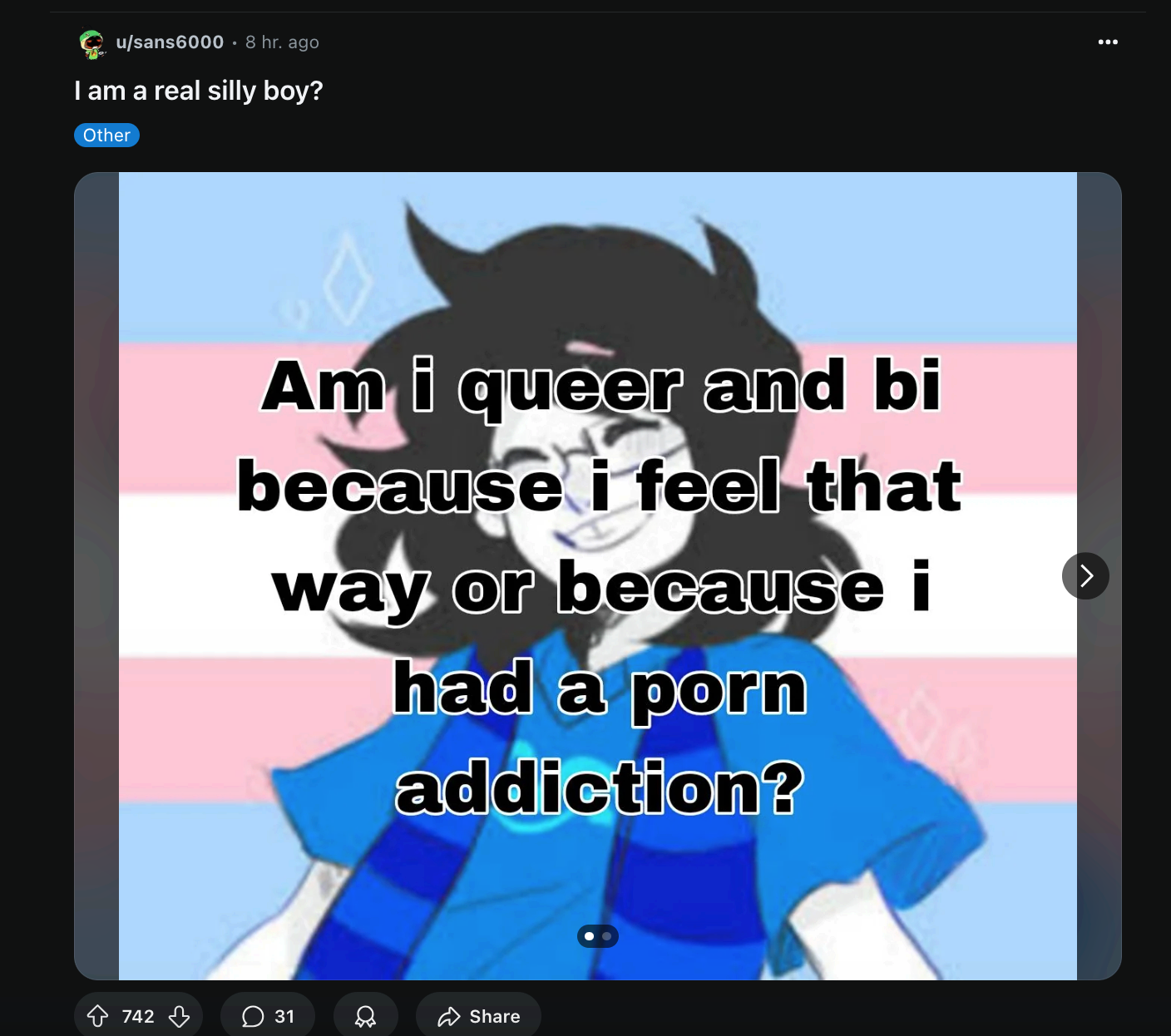
Task: Share this post
Action: pos(478,1016)
